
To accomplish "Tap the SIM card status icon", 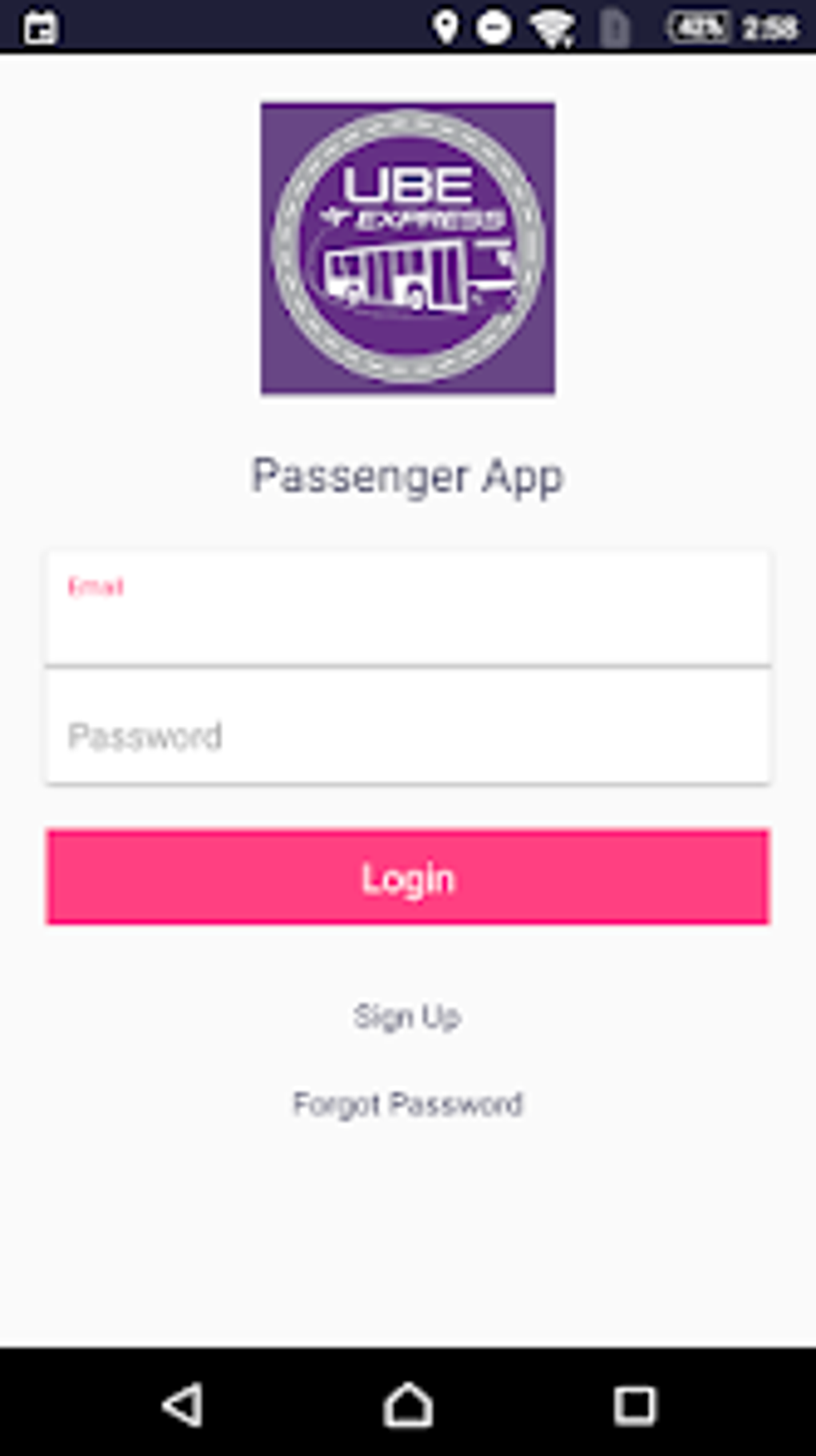I will [614, 29].
